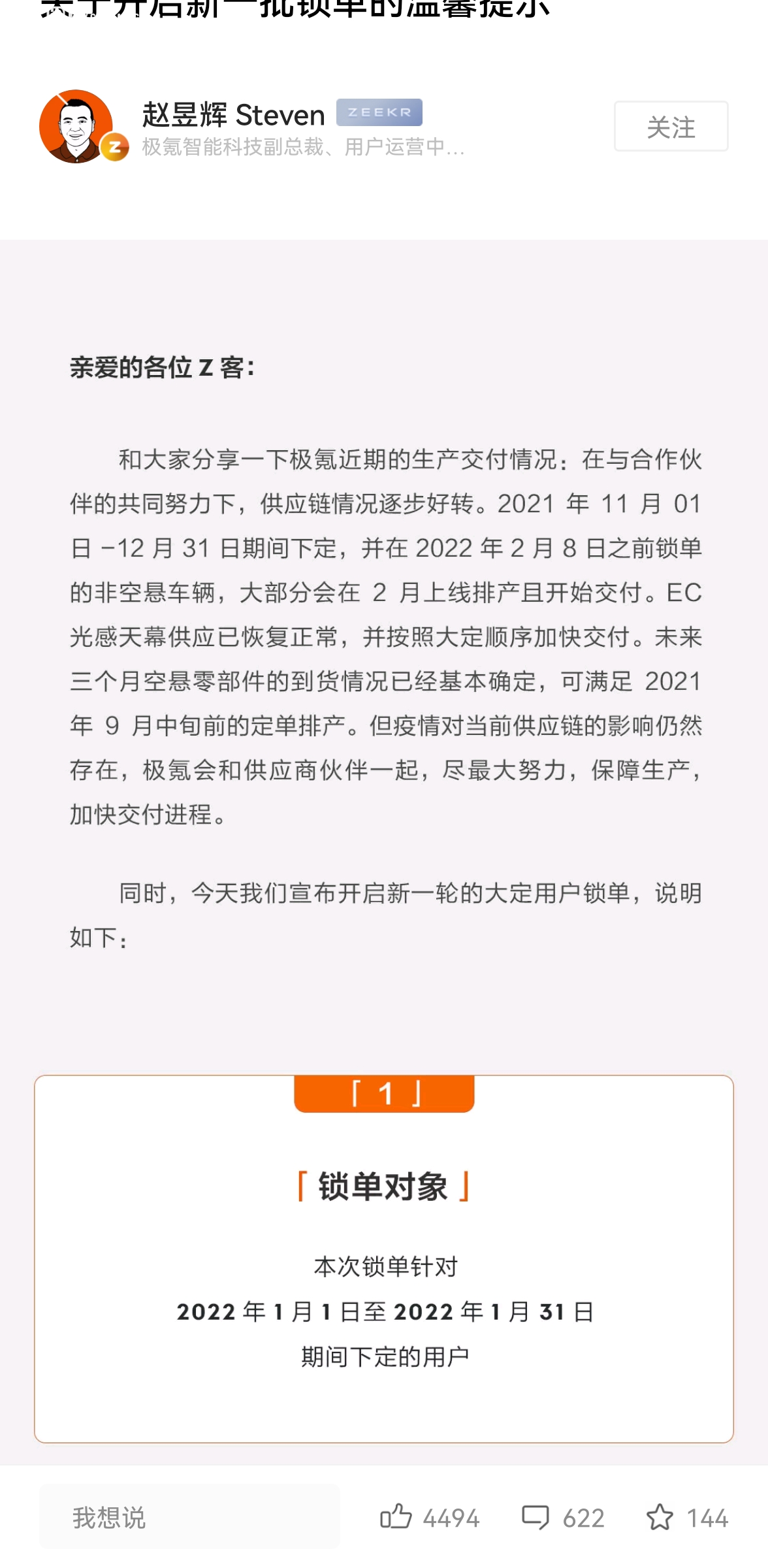Open the author name 赵昱辉 Steven

pyautogui.click(x=233, y=115)
